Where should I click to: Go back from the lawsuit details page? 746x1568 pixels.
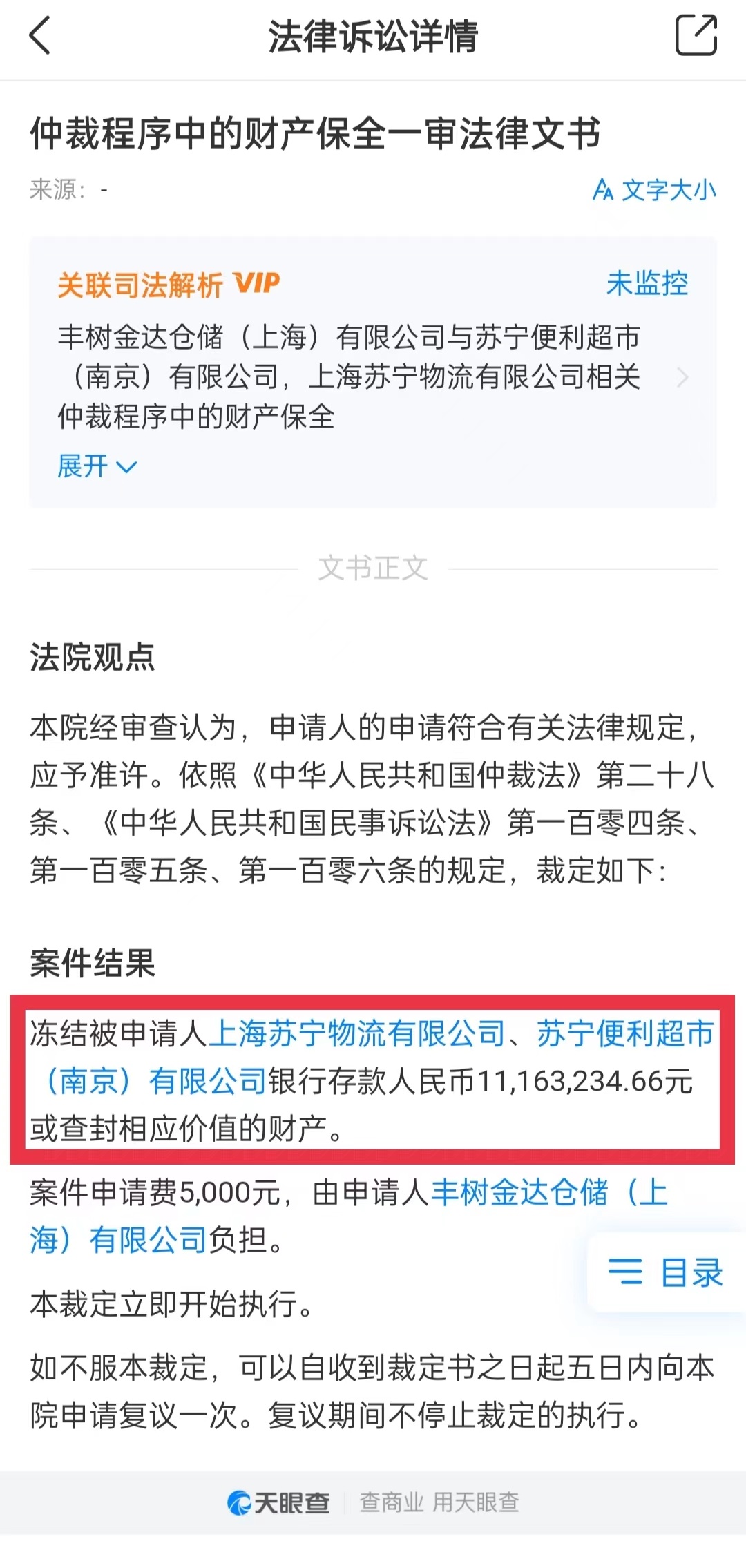[40, 36]
